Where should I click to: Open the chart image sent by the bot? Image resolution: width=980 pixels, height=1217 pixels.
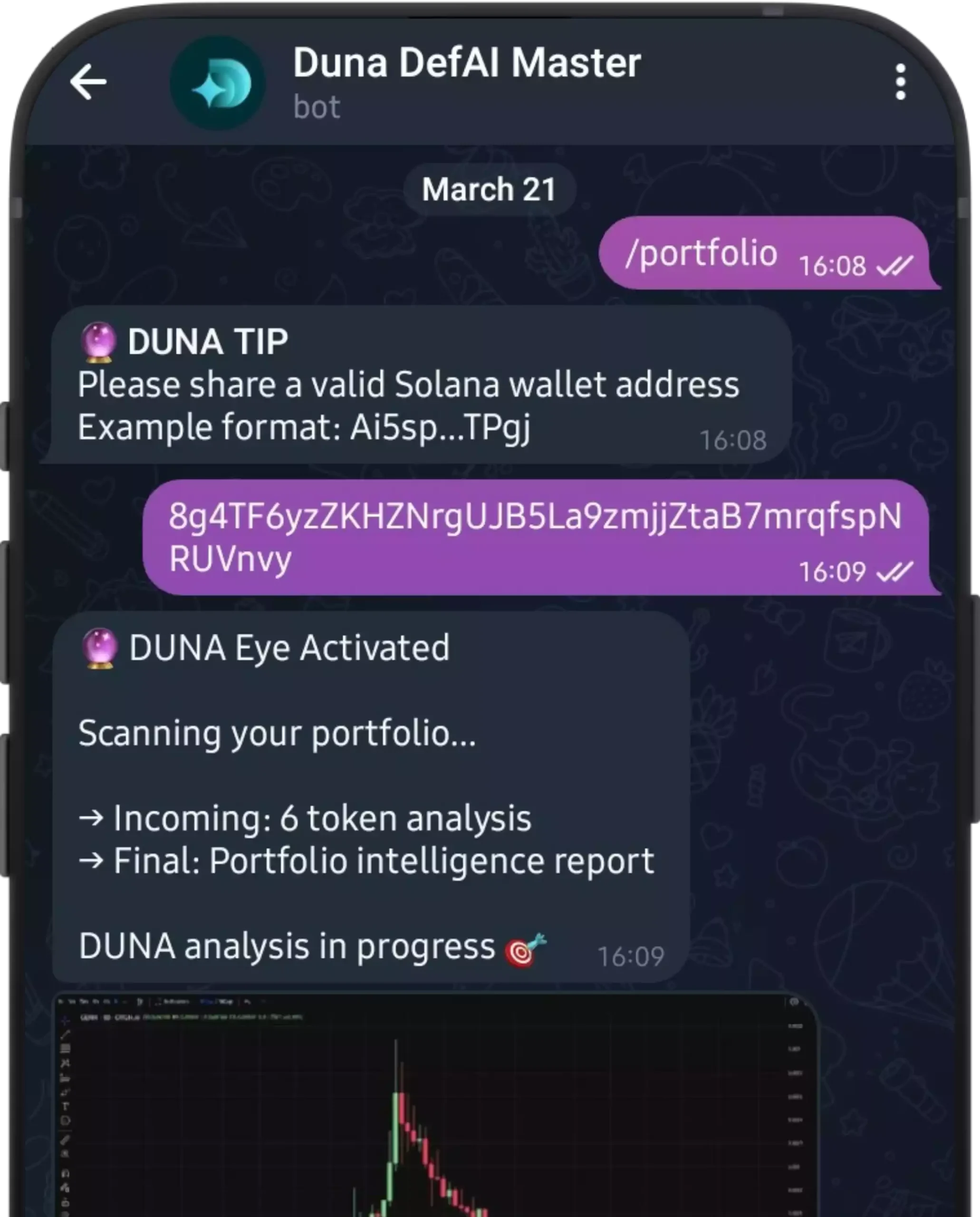click(x=435, y=1107)
